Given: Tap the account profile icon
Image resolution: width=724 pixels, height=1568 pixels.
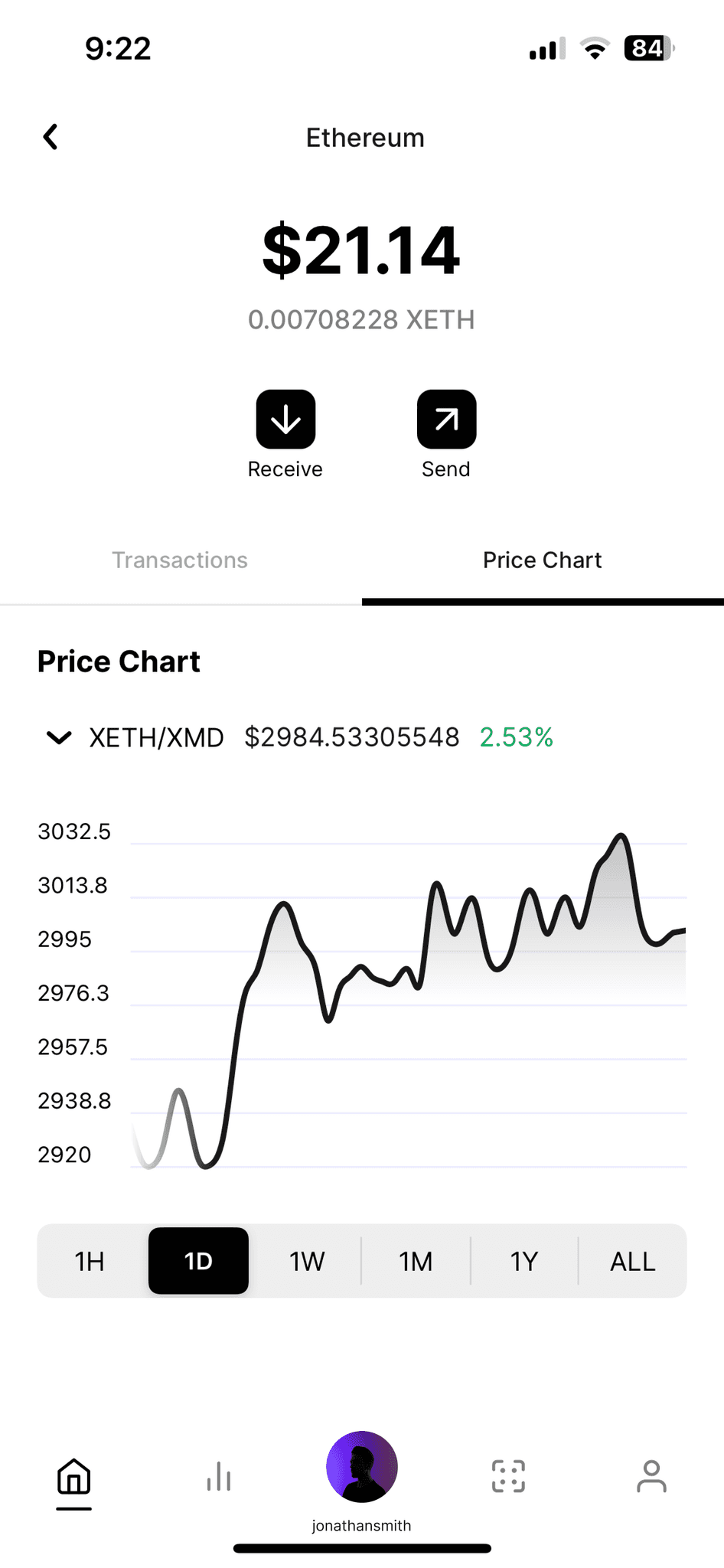Looking at the screenshot, I should [651, 1476].
